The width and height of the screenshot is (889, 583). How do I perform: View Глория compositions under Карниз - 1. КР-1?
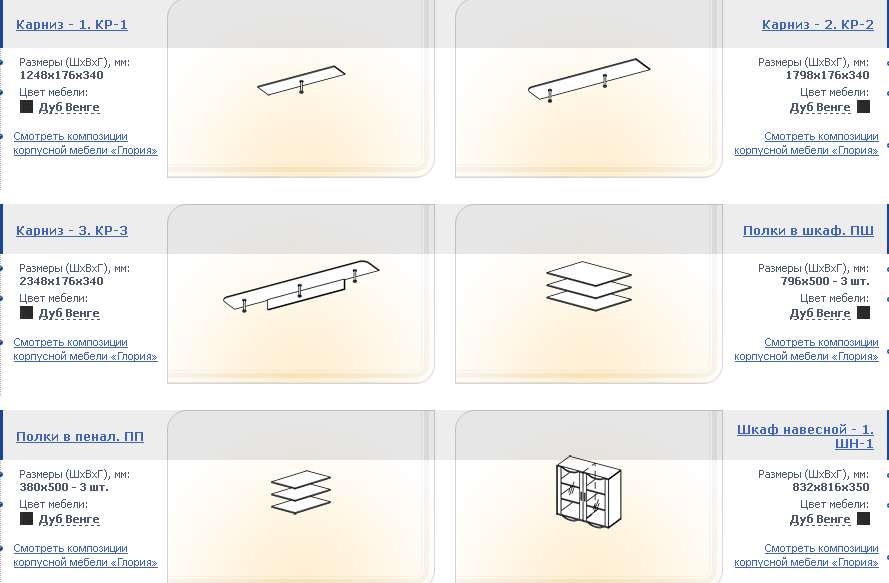point(85,143)
